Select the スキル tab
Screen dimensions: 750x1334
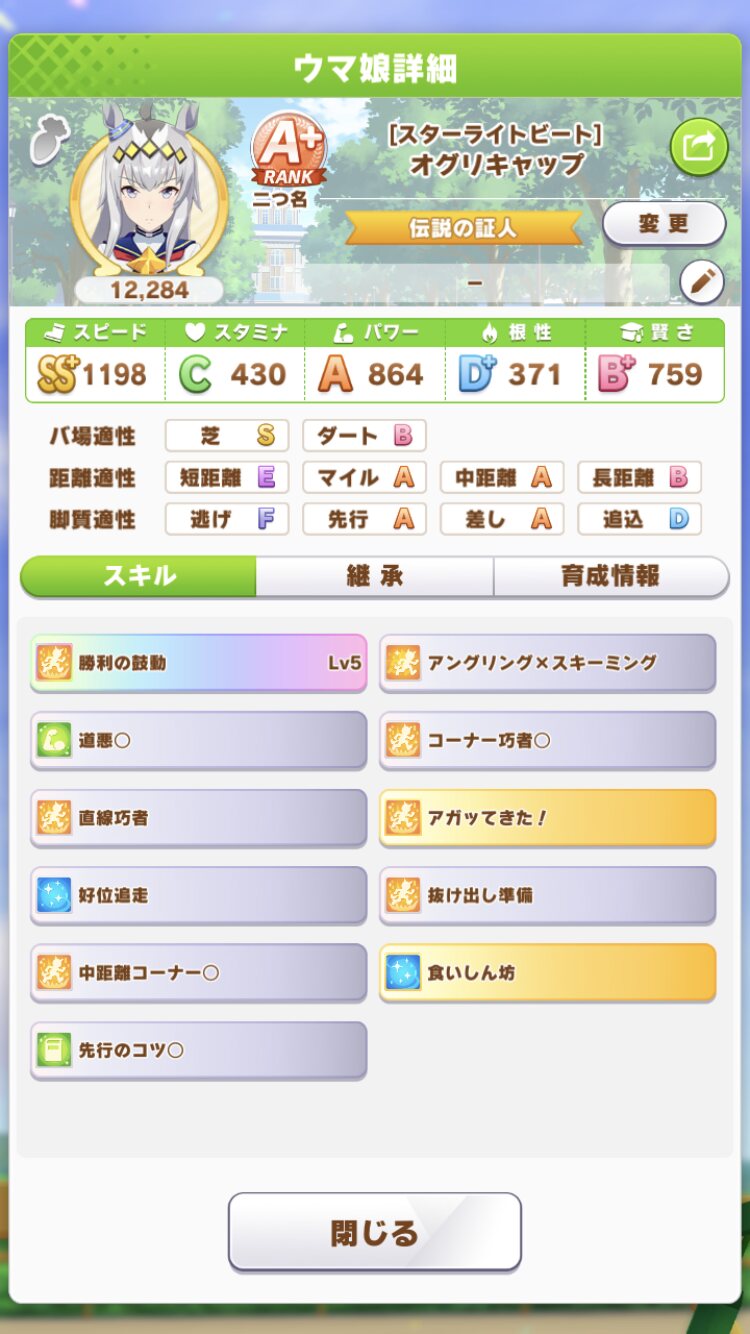[139, 577]
